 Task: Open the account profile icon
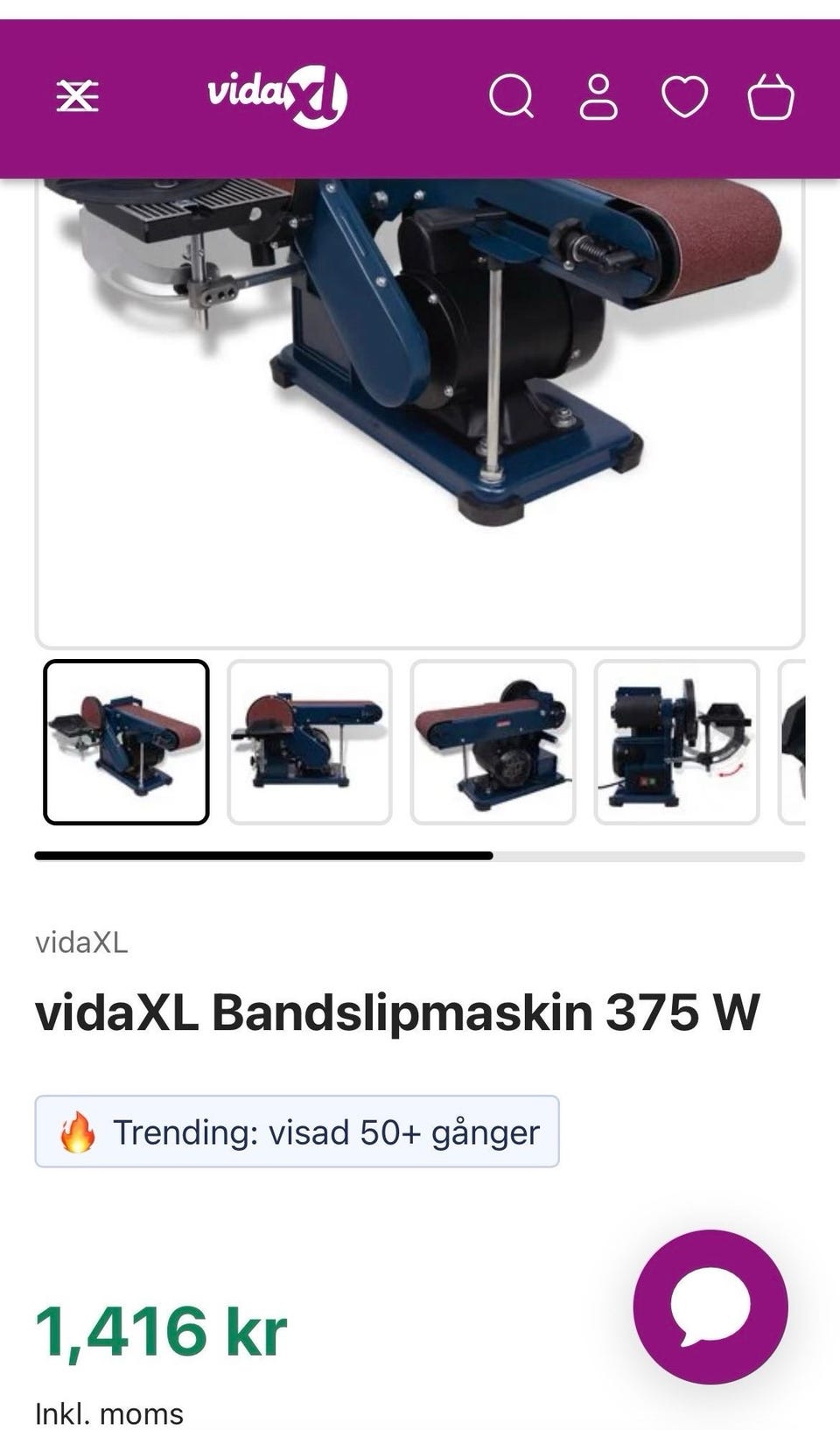599,96
